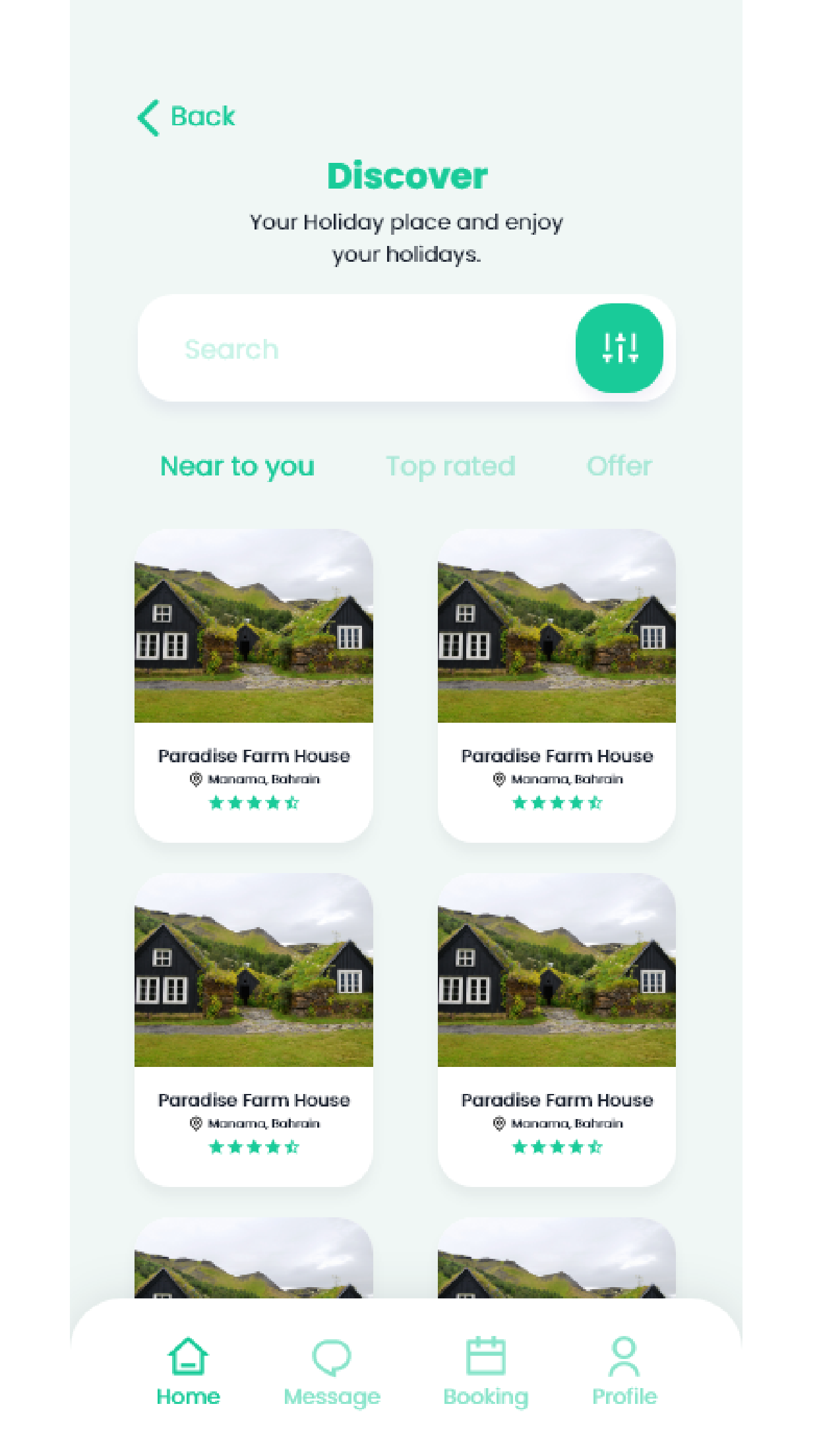Viewport: 819px width, 1456px height.
Task: Open the filter settings button
Action: click(x=619, y=348)
